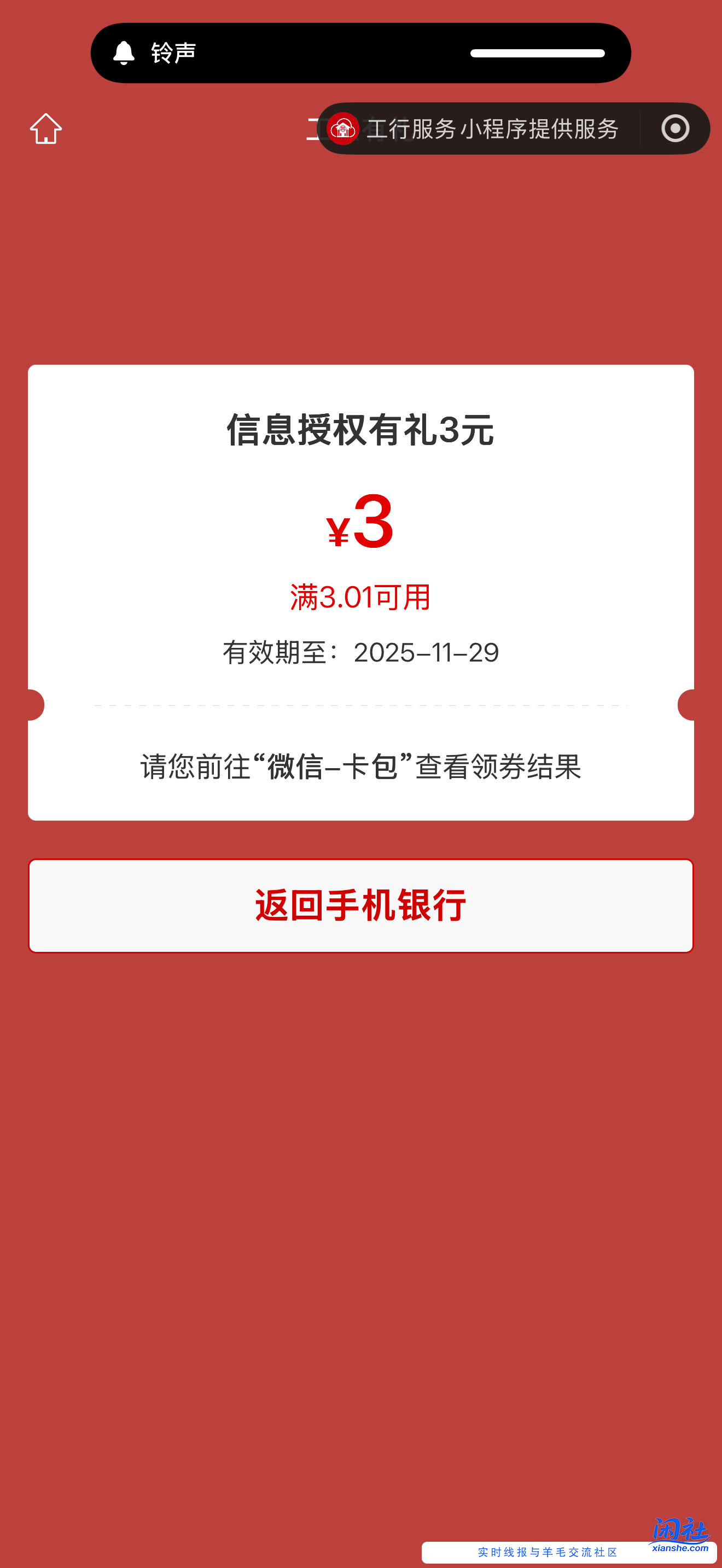Screen dimensions: 722x1568
Task: Tap the circular exit icon in the capsule bar
Action: [674, 129]
